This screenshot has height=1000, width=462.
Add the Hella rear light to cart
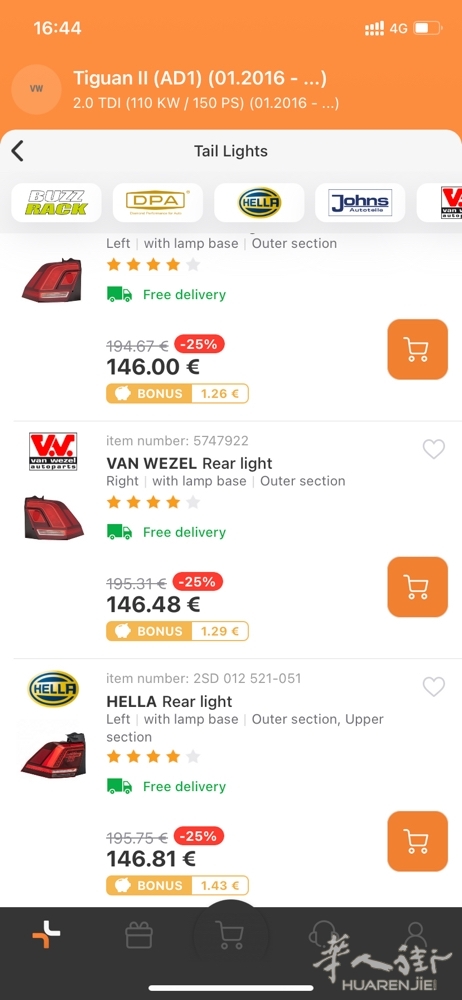click(417, 841)
